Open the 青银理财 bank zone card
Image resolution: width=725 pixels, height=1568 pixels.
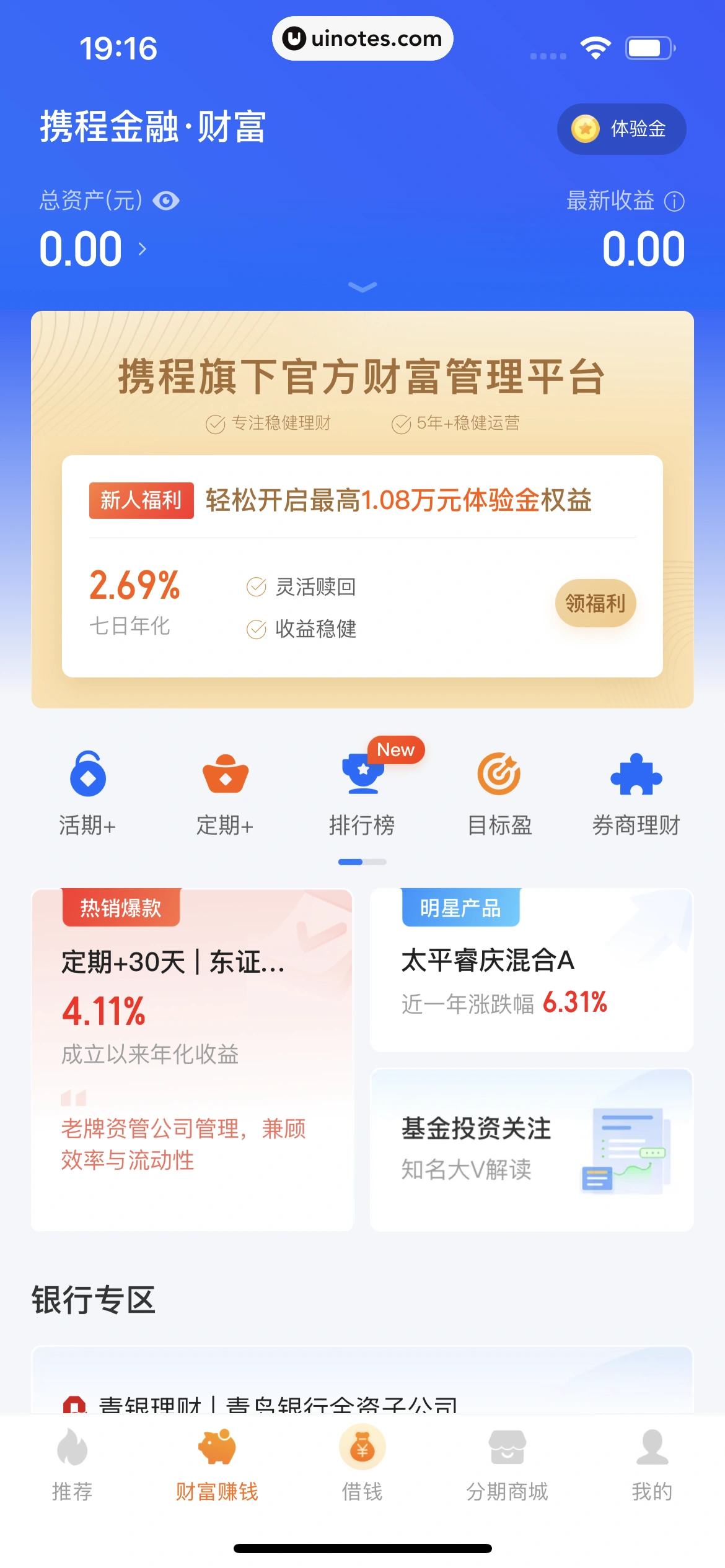[x=362, y=1387]
